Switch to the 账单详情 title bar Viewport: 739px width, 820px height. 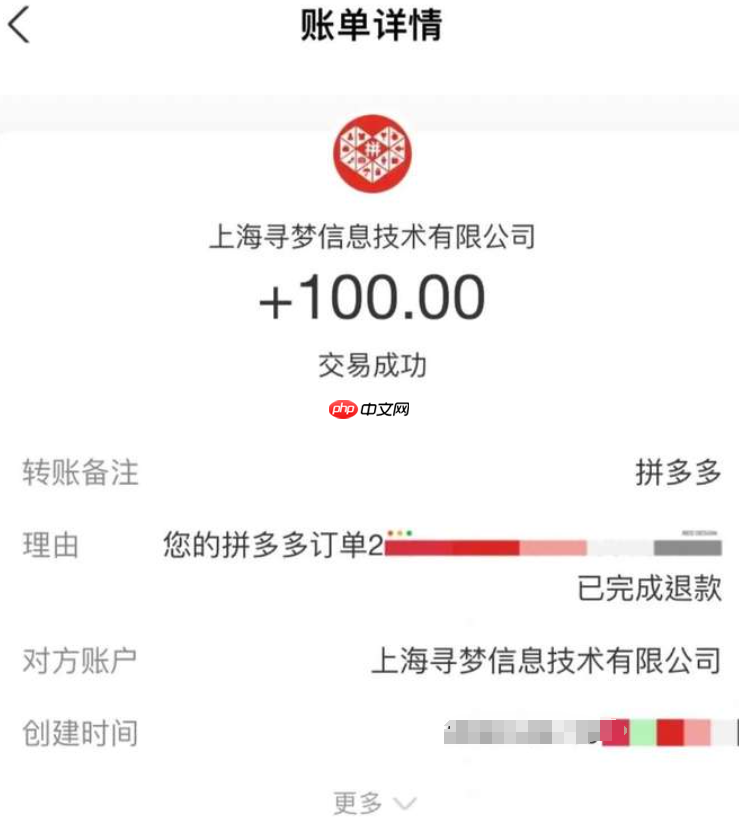[369, 24]
